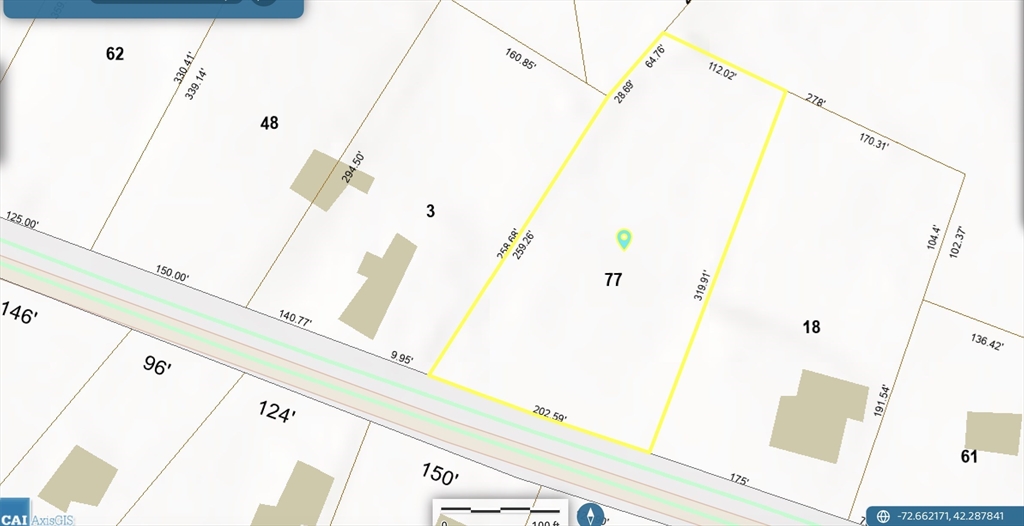Tap the green location pin on parcel 77
The image size is (1024, 526).
624,238
